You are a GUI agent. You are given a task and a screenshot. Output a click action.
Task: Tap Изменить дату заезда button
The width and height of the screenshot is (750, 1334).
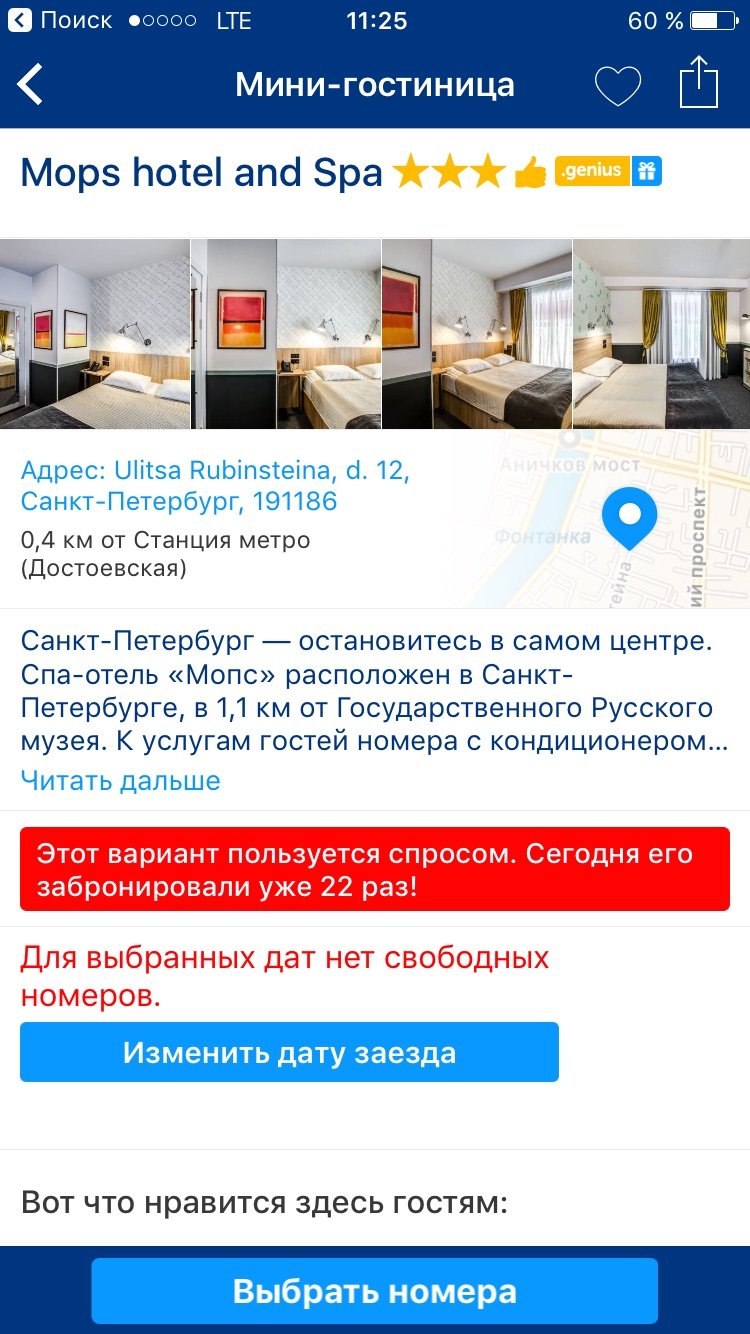tap(289, 1052)
